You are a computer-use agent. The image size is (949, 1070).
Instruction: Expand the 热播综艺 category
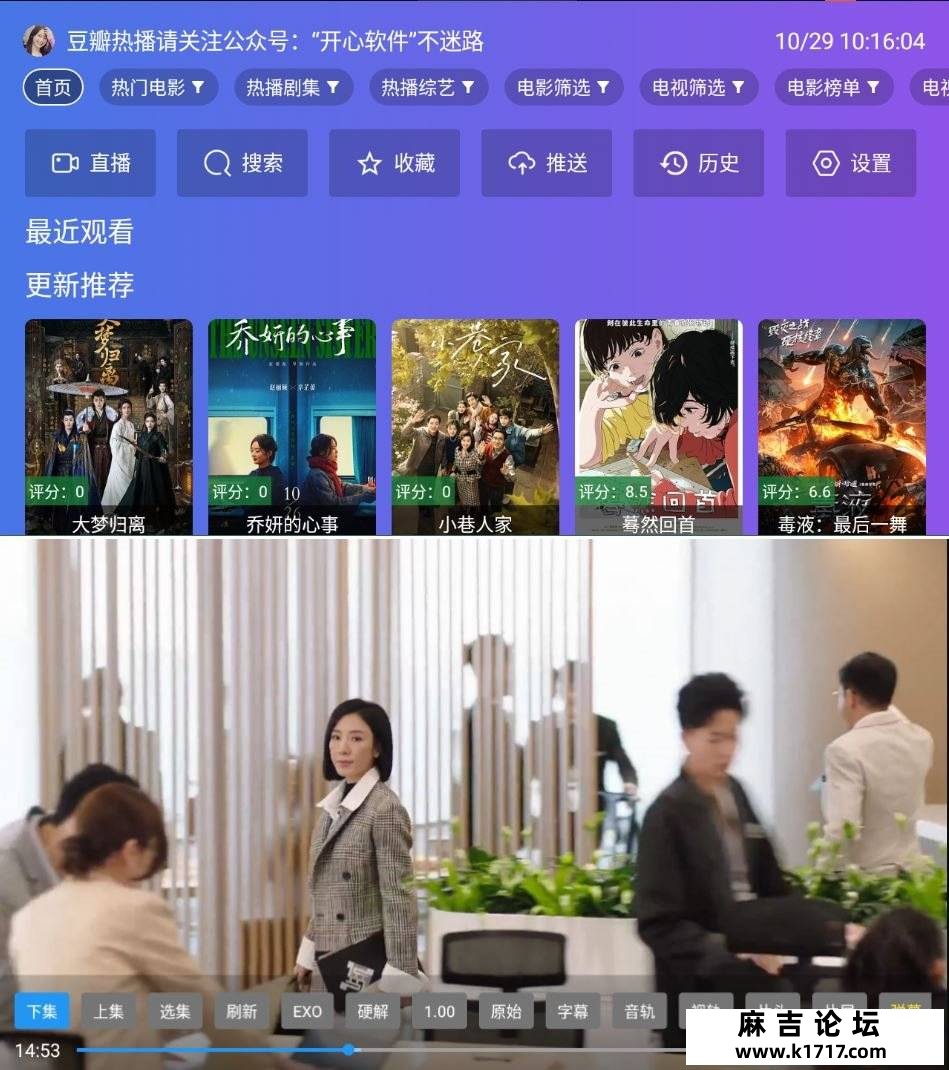tap(428, 88)
